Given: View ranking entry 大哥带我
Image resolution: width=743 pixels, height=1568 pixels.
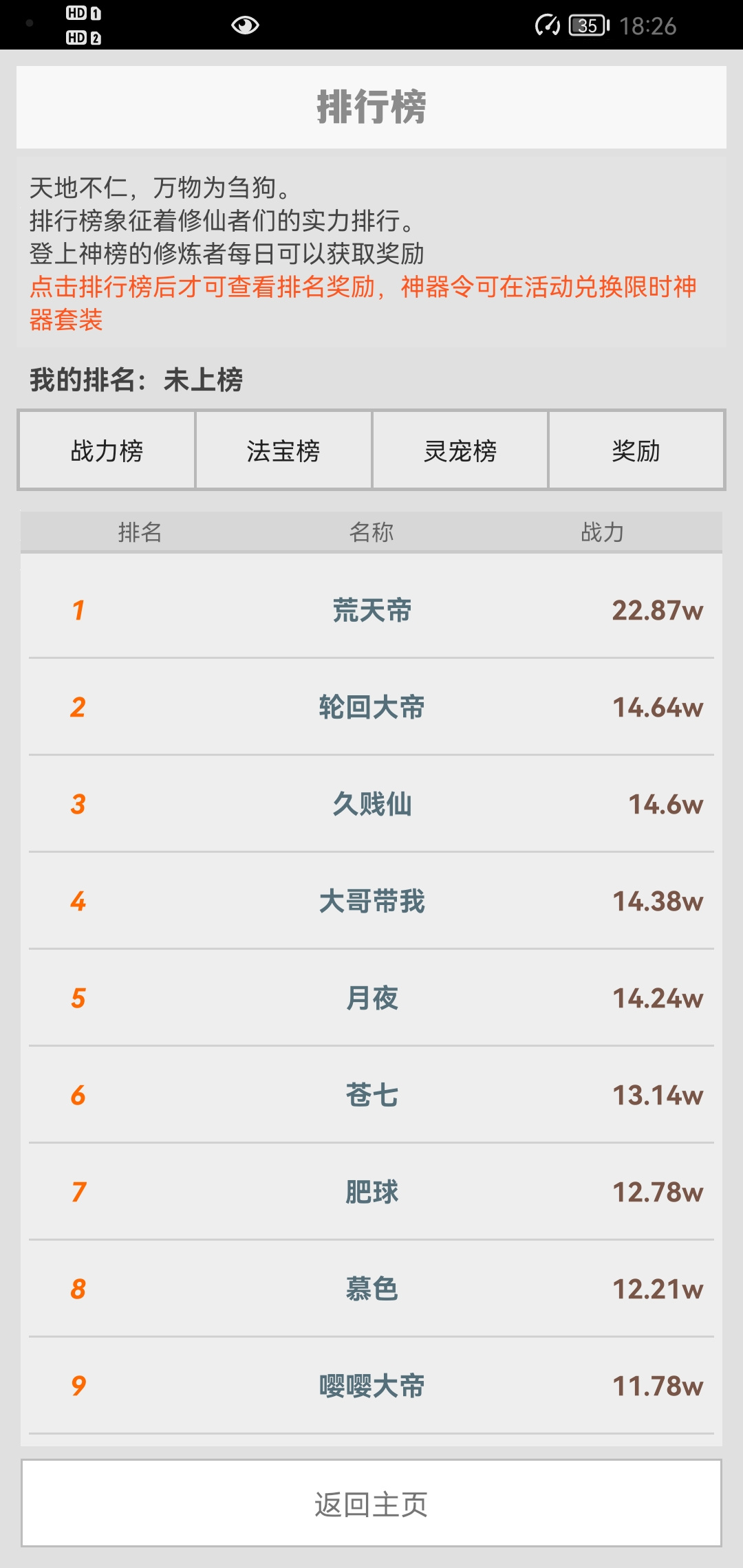Looking at the screenshot, I should 371,901.
